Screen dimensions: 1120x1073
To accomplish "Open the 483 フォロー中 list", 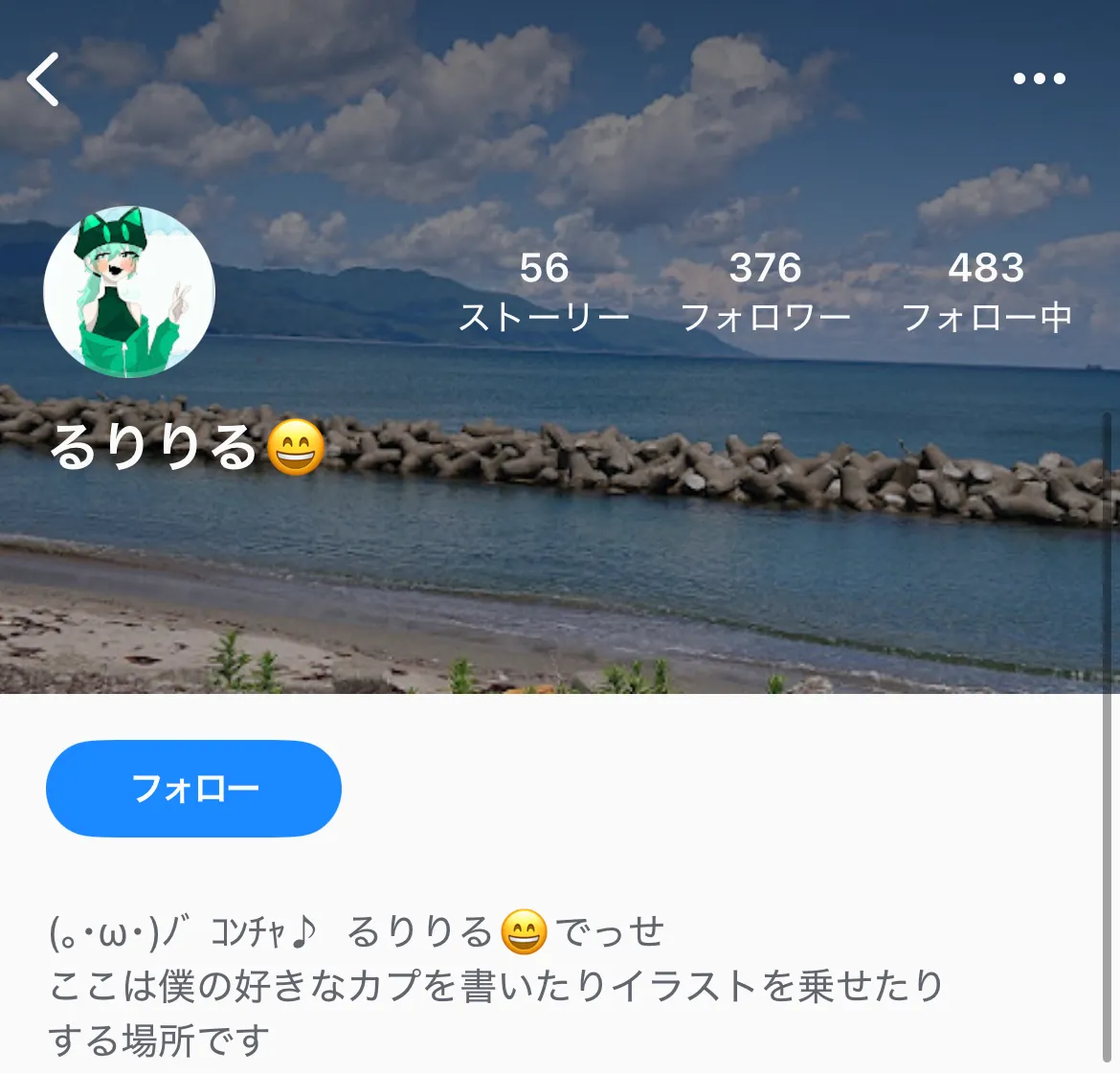I will coord(986,292).
